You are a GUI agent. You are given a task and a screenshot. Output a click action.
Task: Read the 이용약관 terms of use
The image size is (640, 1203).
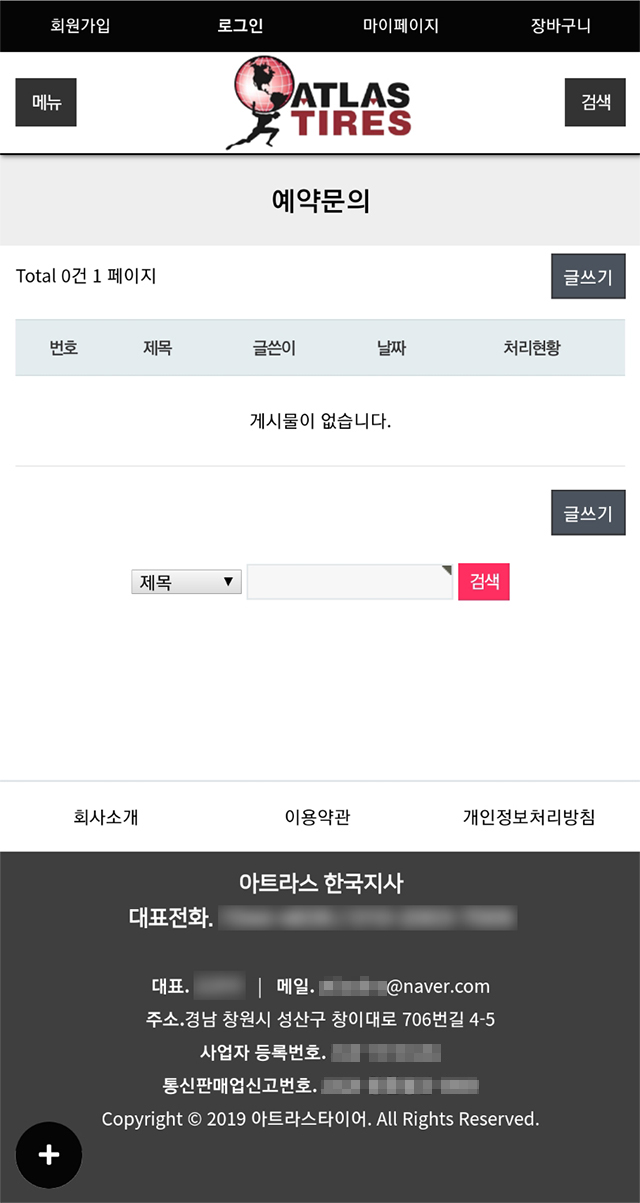tap(317, 817)
